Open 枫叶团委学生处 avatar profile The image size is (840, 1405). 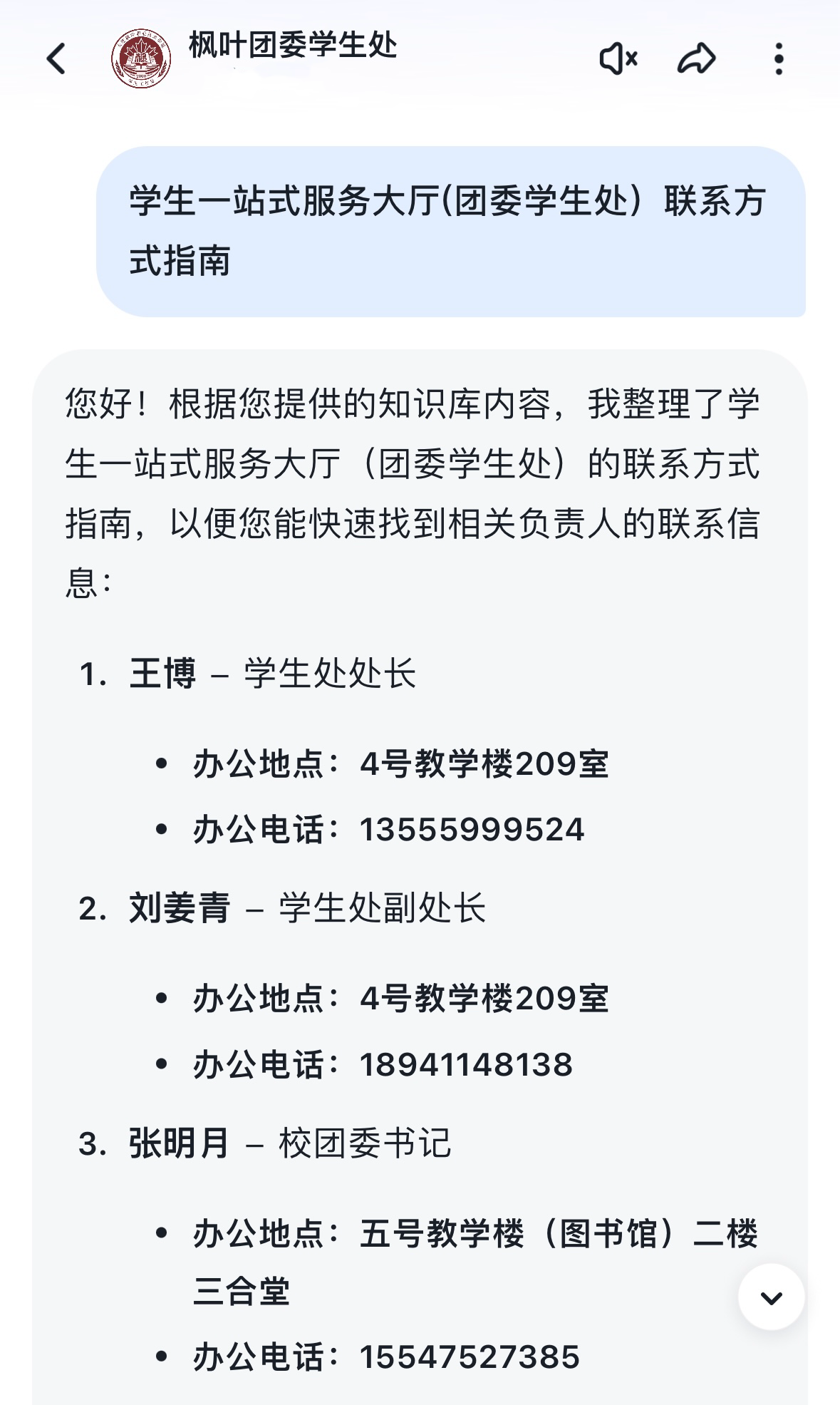click(141, 58)
